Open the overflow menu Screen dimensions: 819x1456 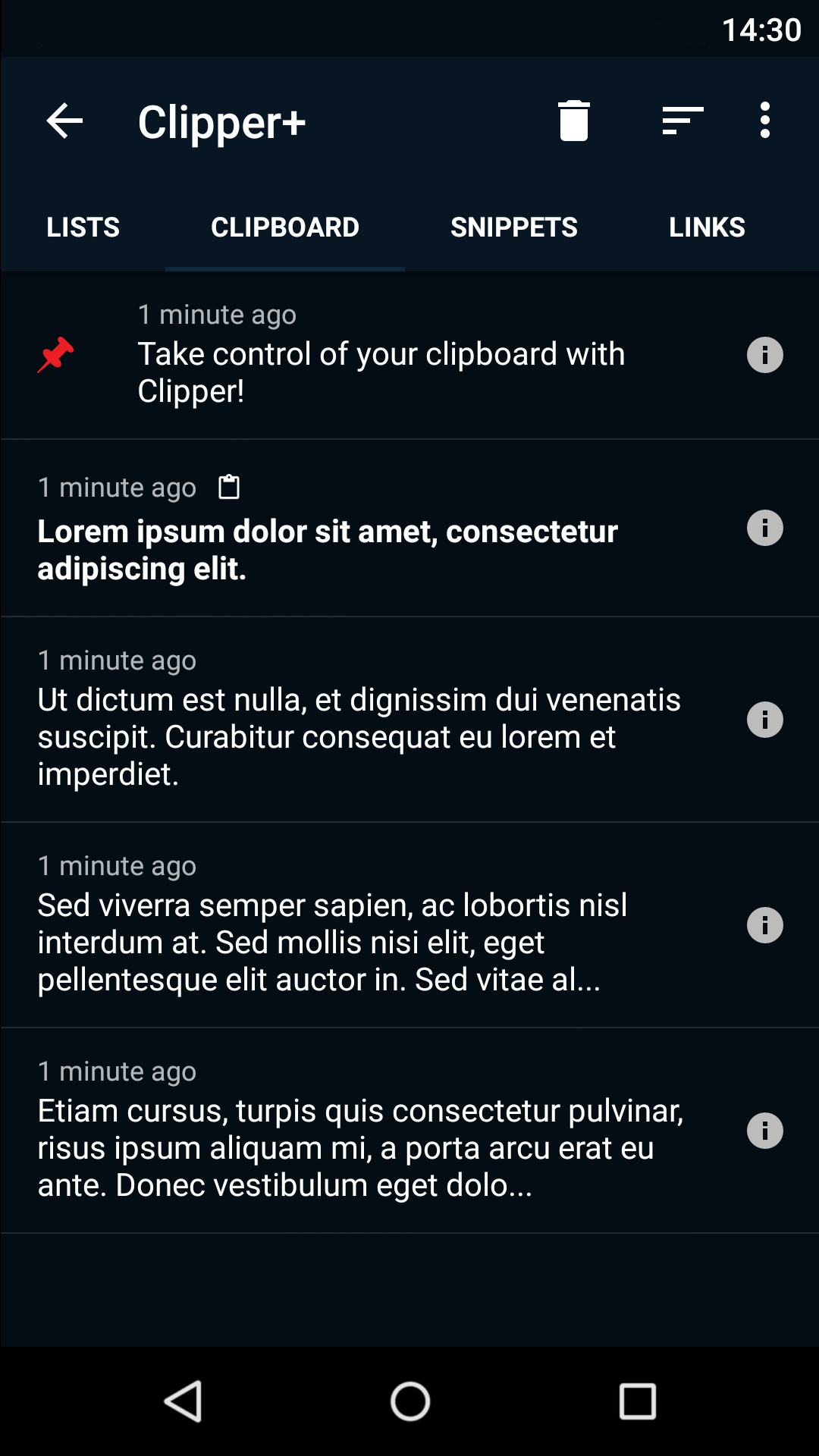(x=764, y=121)
